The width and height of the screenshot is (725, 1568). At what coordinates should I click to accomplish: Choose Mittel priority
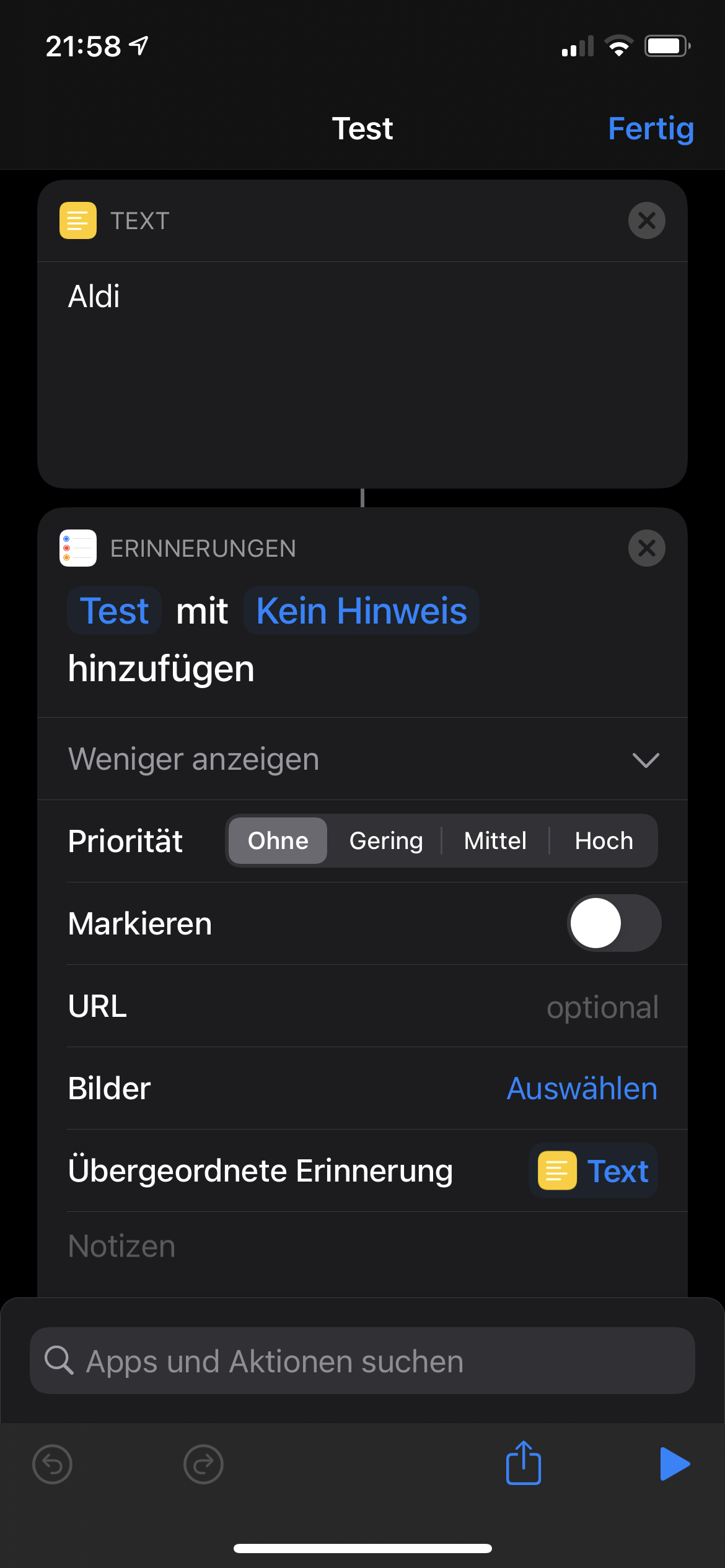coord(495,841)
